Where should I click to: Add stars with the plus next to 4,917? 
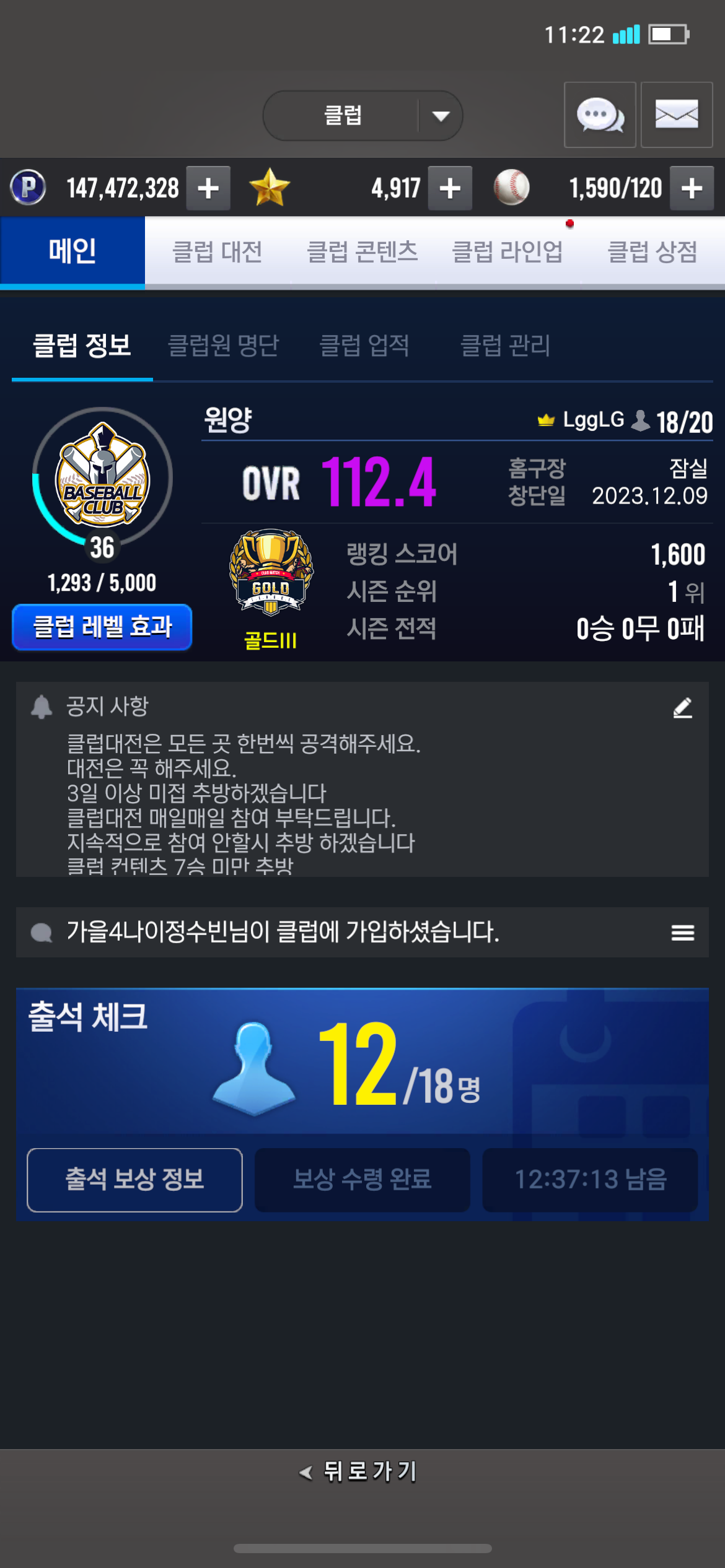[x=450, y=188]
